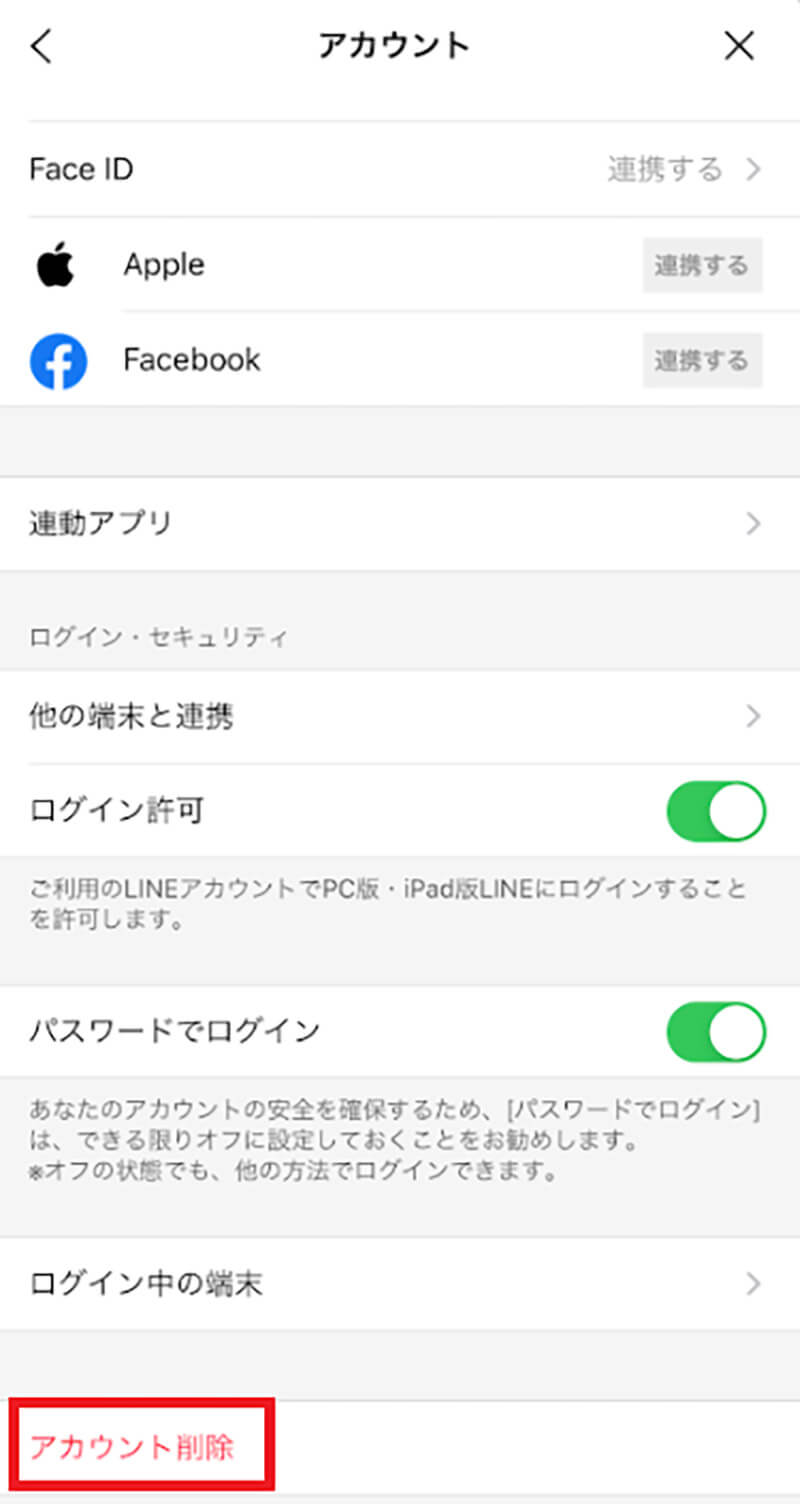
Task: Close the アカウント screen with X
Action: coord(739,45)
